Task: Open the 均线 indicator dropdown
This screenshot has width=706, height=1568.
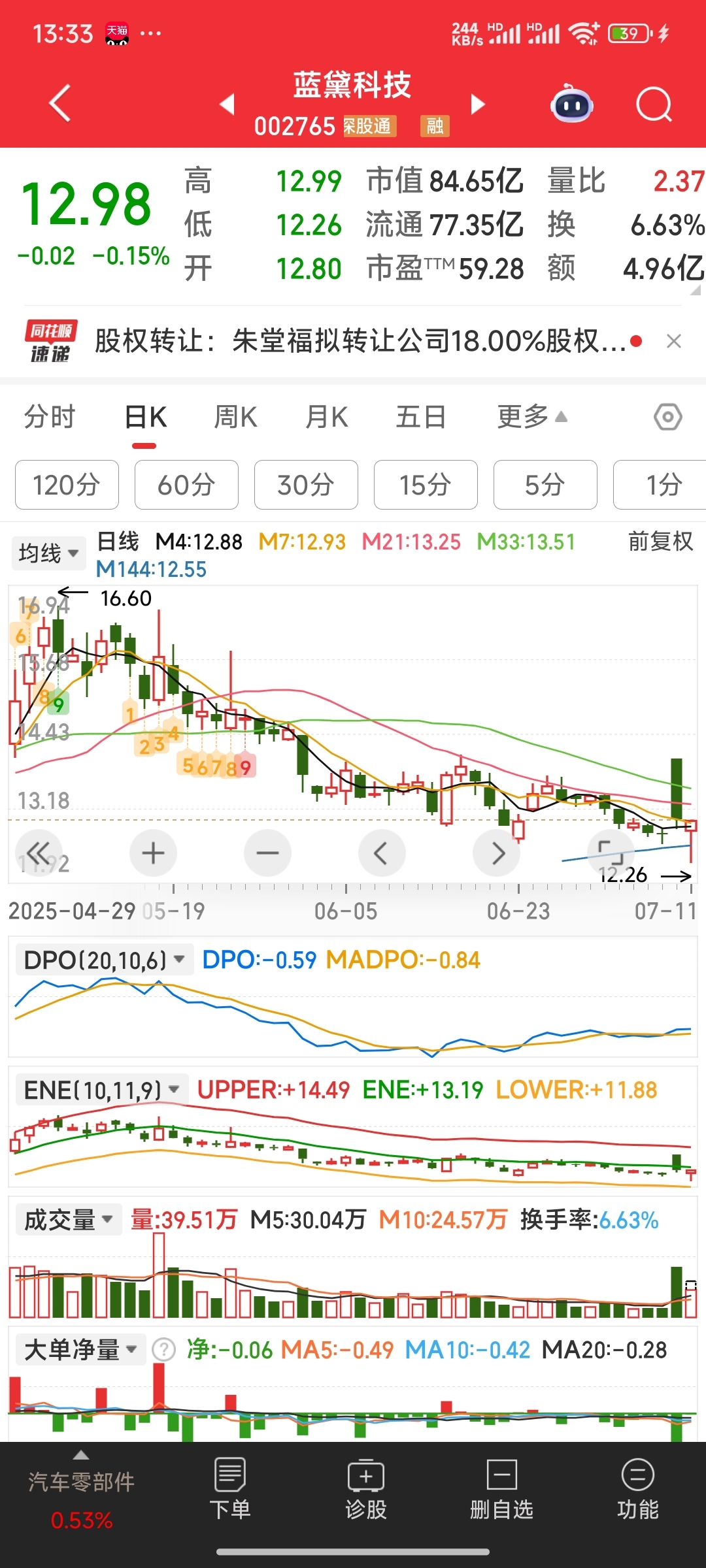Action: [48, 553]
